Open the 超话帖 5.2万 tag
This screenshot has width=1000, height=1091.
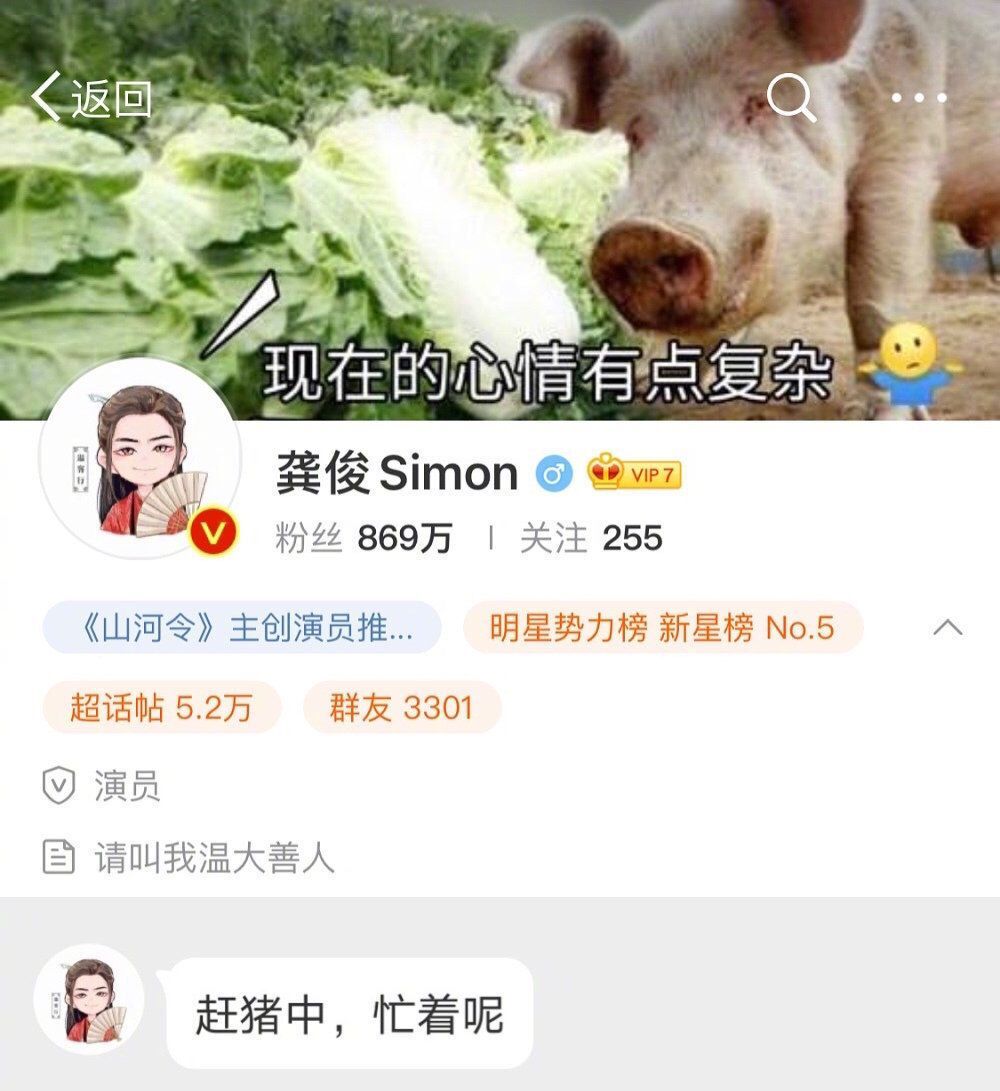165,707
